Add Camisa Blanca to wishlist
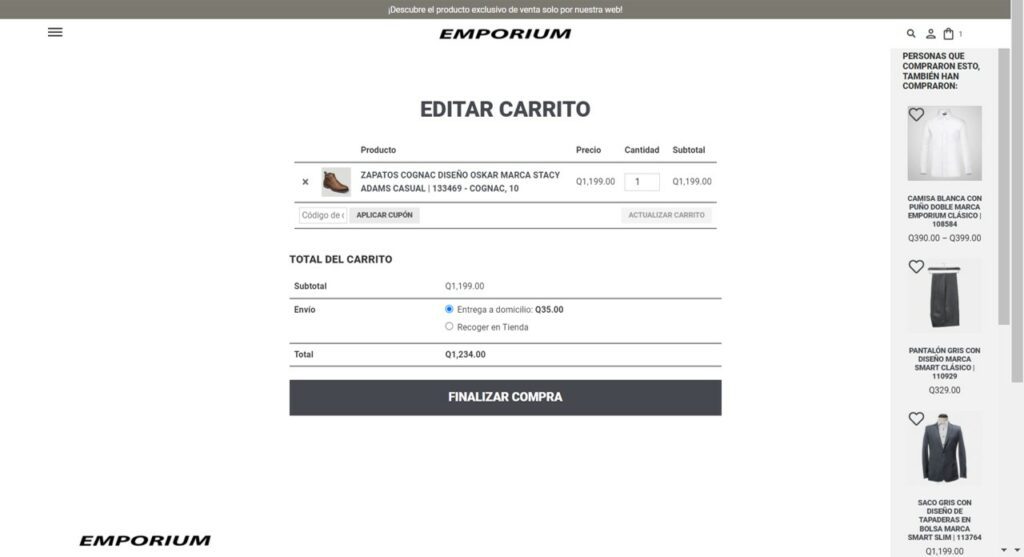 916,115
